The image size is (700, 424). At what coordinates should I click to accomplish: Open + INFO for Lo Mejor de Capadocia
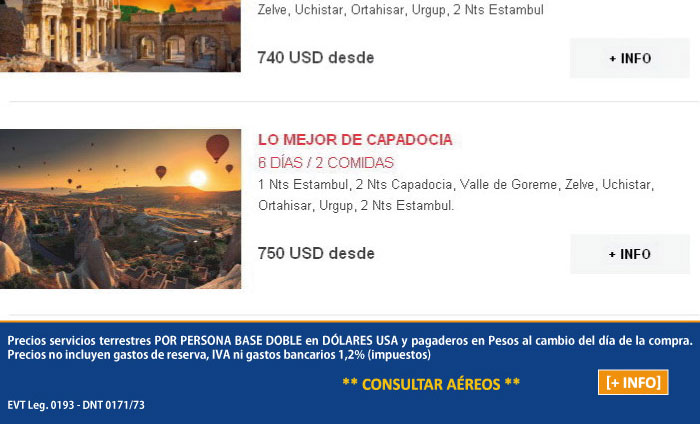629,254
